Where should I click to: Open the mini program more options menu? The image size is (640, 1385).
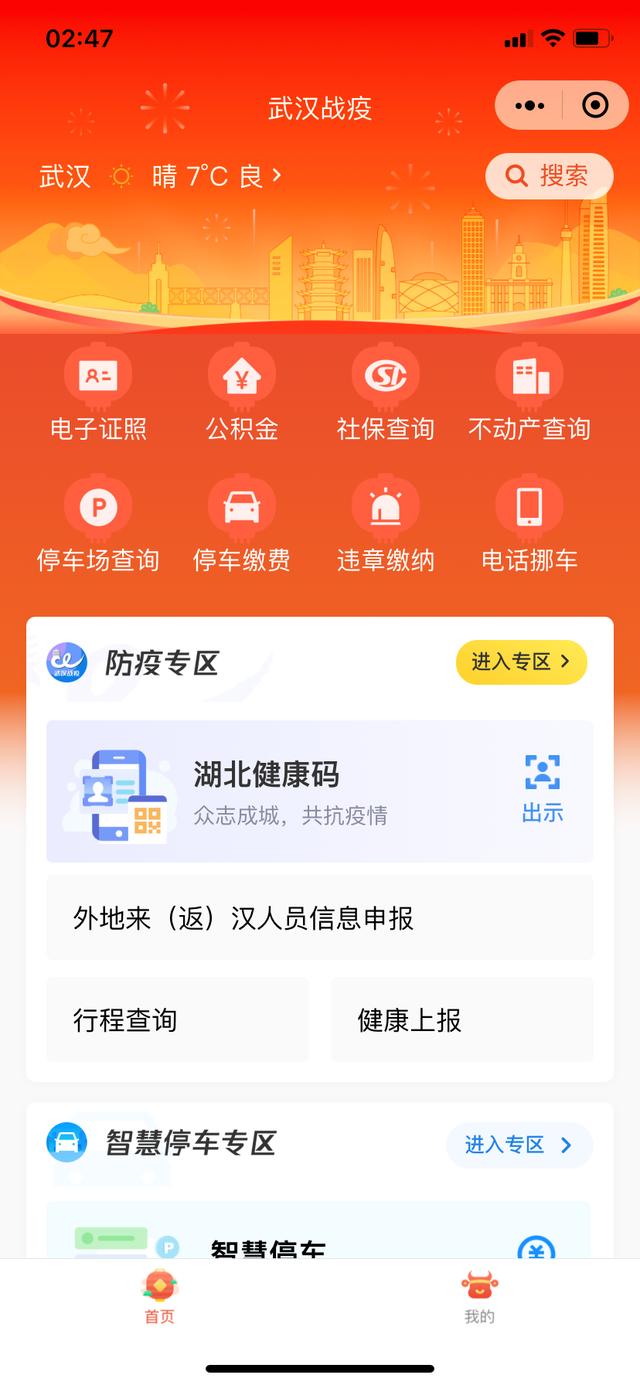point(530,105)
